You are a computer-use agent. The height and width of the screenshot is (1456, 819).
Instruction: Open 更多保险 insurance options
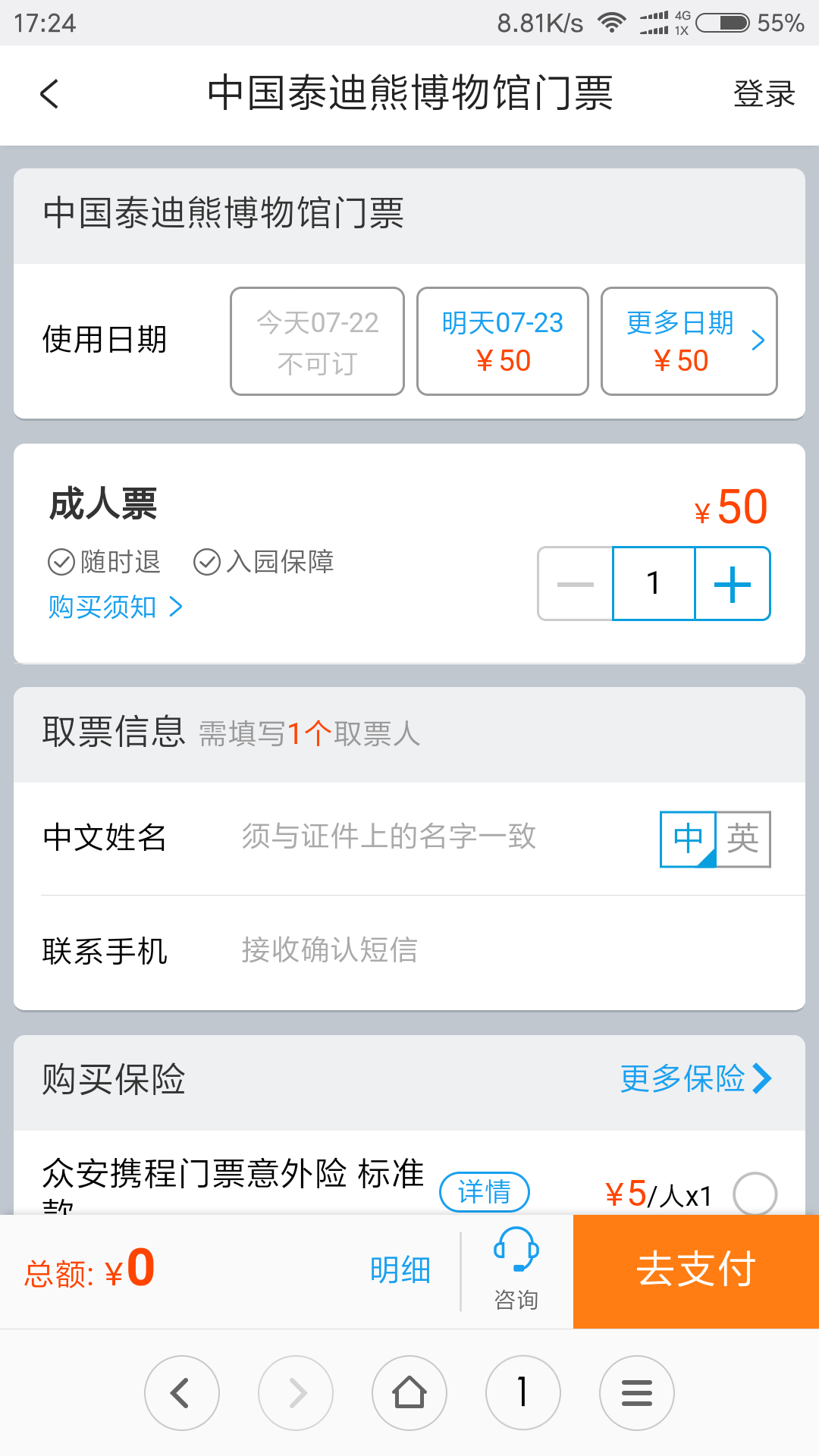[696, 1078]
